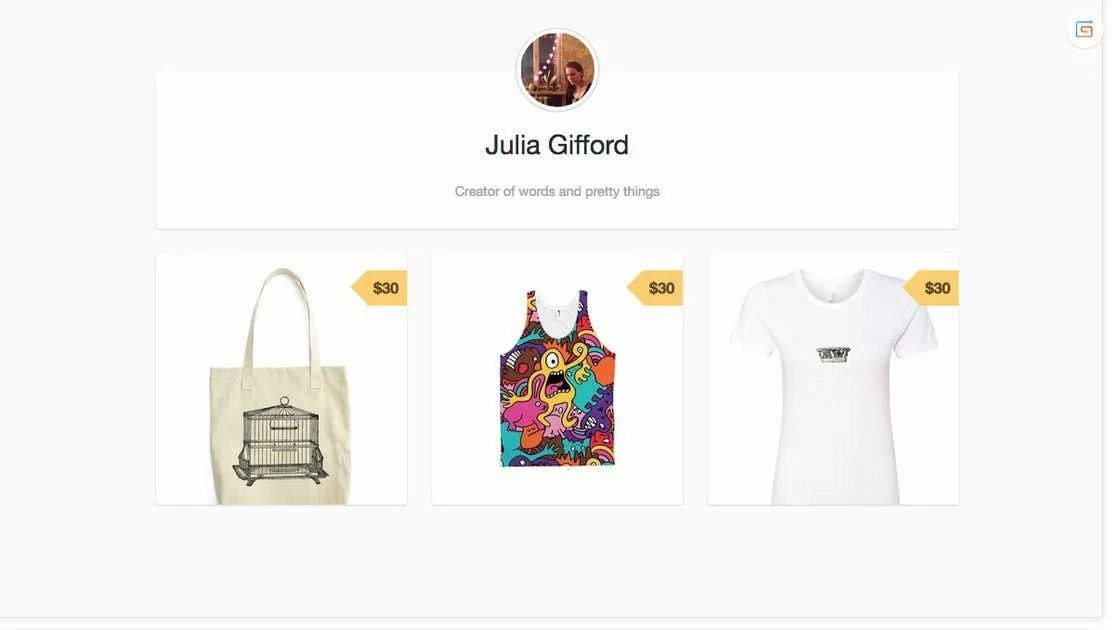Tap Julia Gifford's profile picture
Image resolution: width=1112 pixels, height=630 pixels.
[557, 70]
